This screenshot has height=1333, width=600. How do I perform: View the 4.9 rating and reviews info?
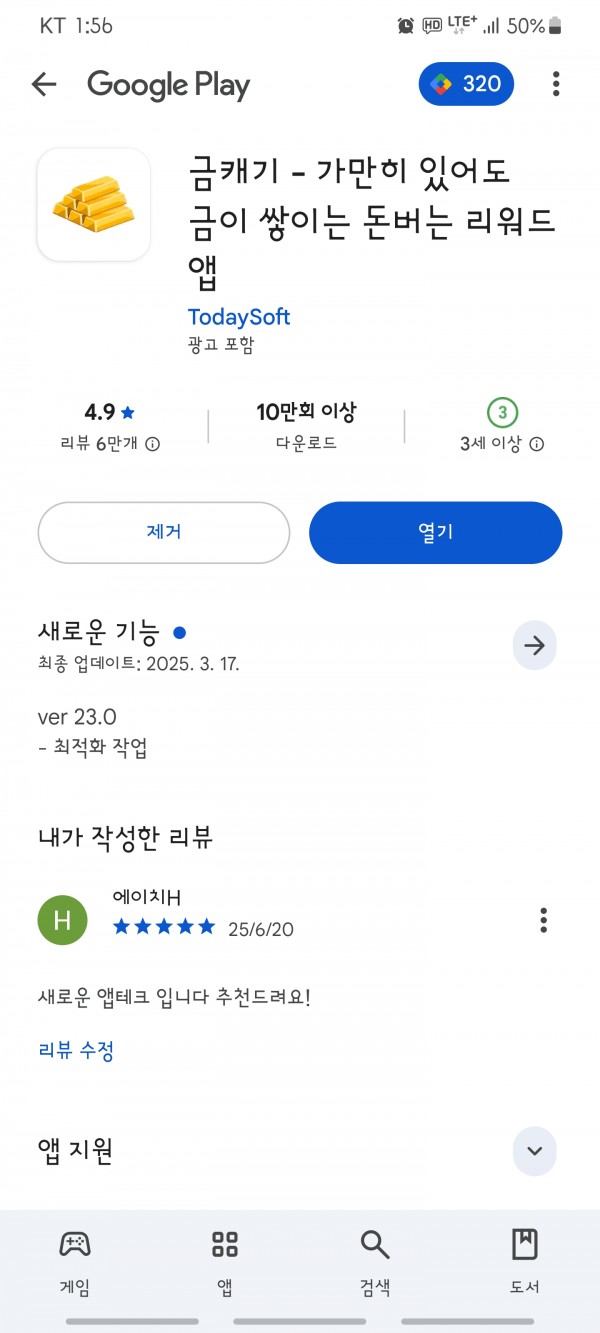[110, 427]
